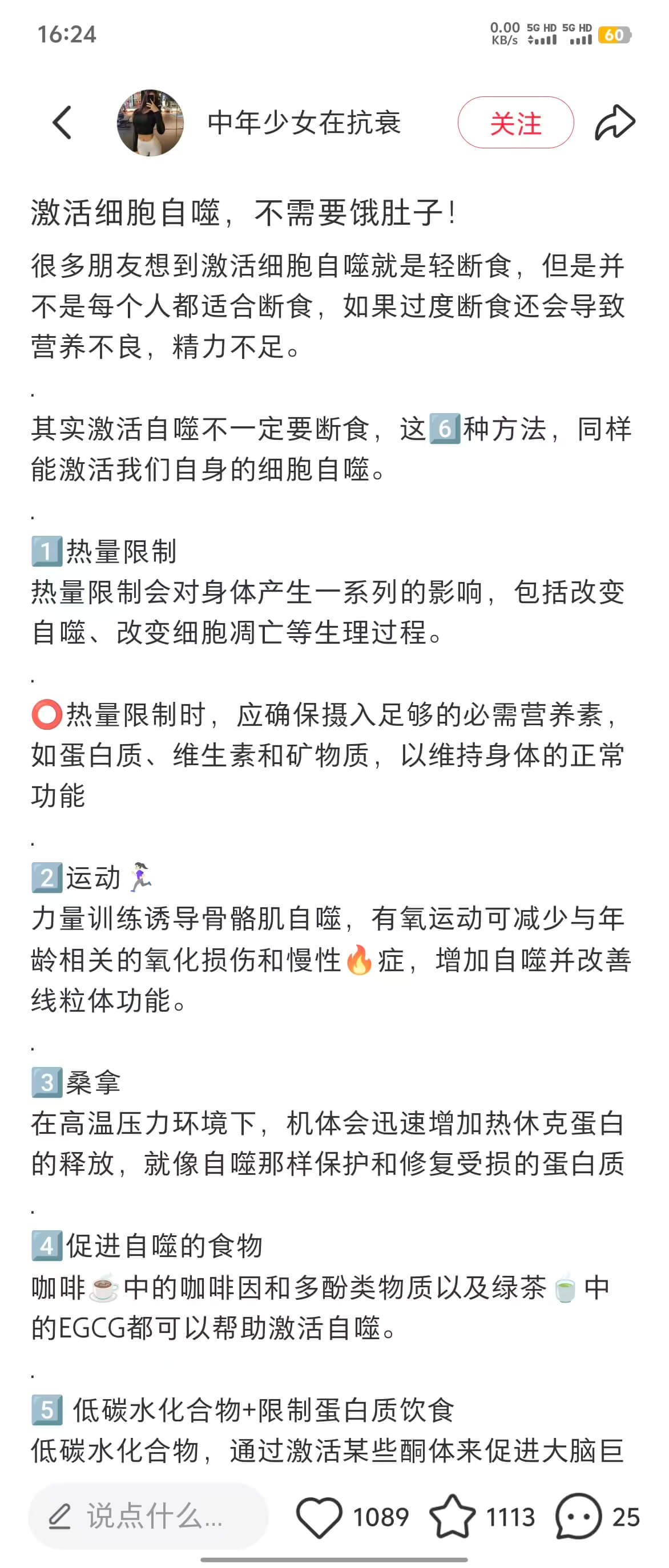Open the profile of 中年少女在抗衰
Viewport: 669px width, 1568px height.
pyautogui.click(x=304, y=122)
